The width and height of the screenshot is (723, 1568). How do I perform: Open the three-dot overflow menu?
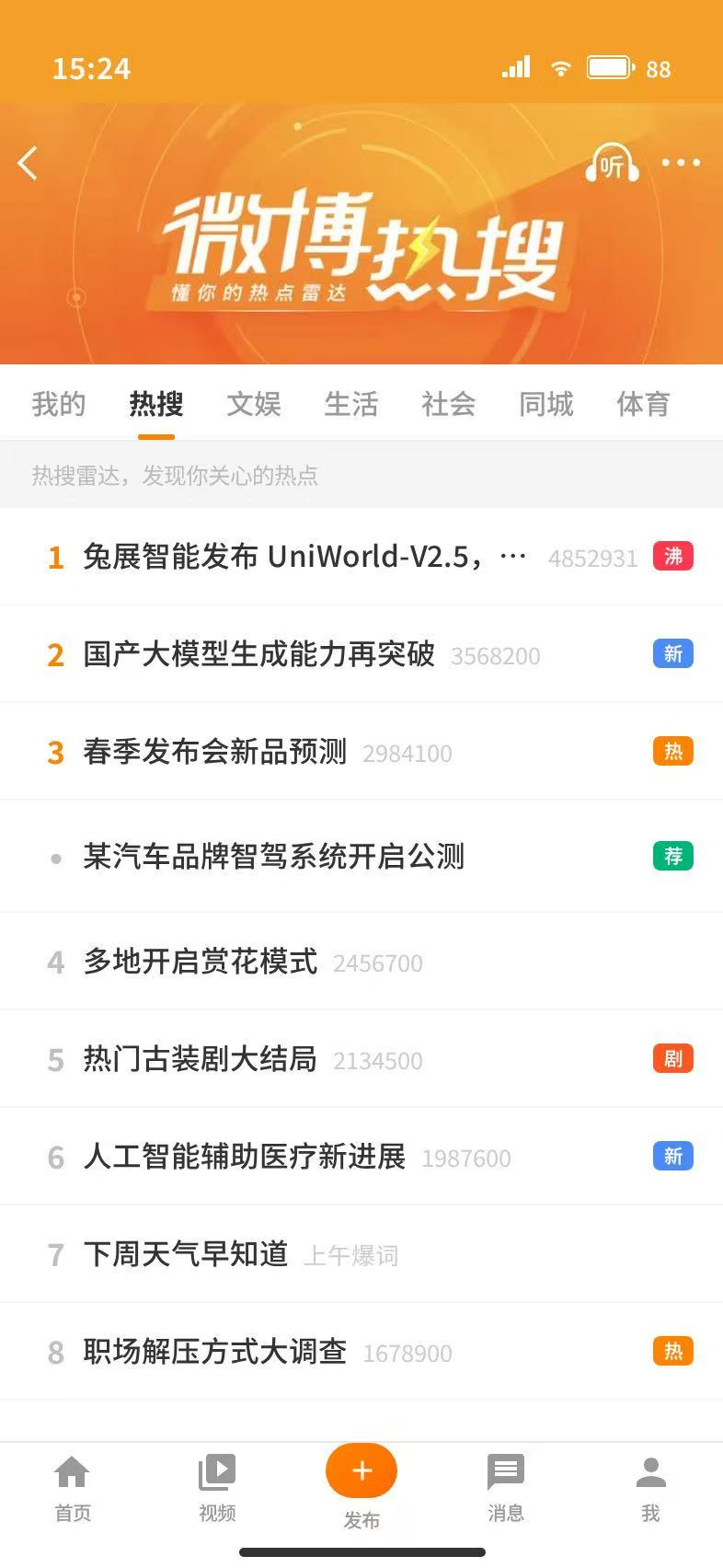point(681,163)
